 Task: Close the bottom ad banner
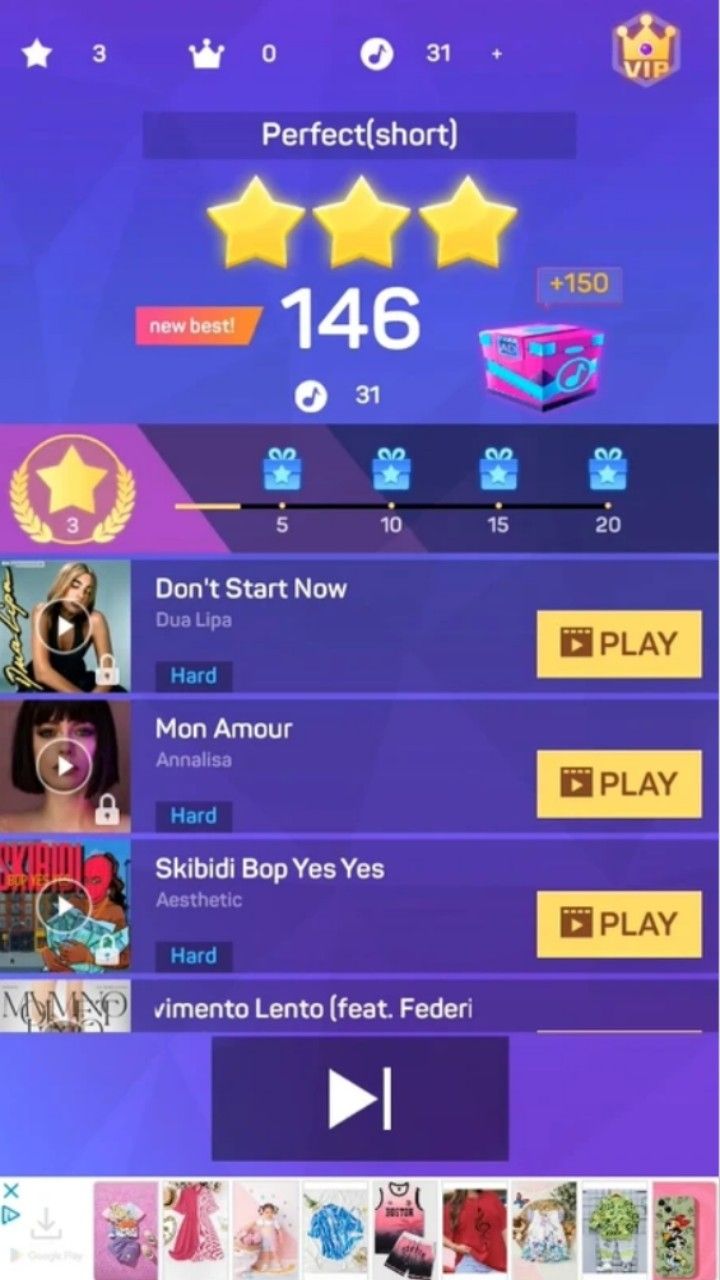pos(11,1191)
